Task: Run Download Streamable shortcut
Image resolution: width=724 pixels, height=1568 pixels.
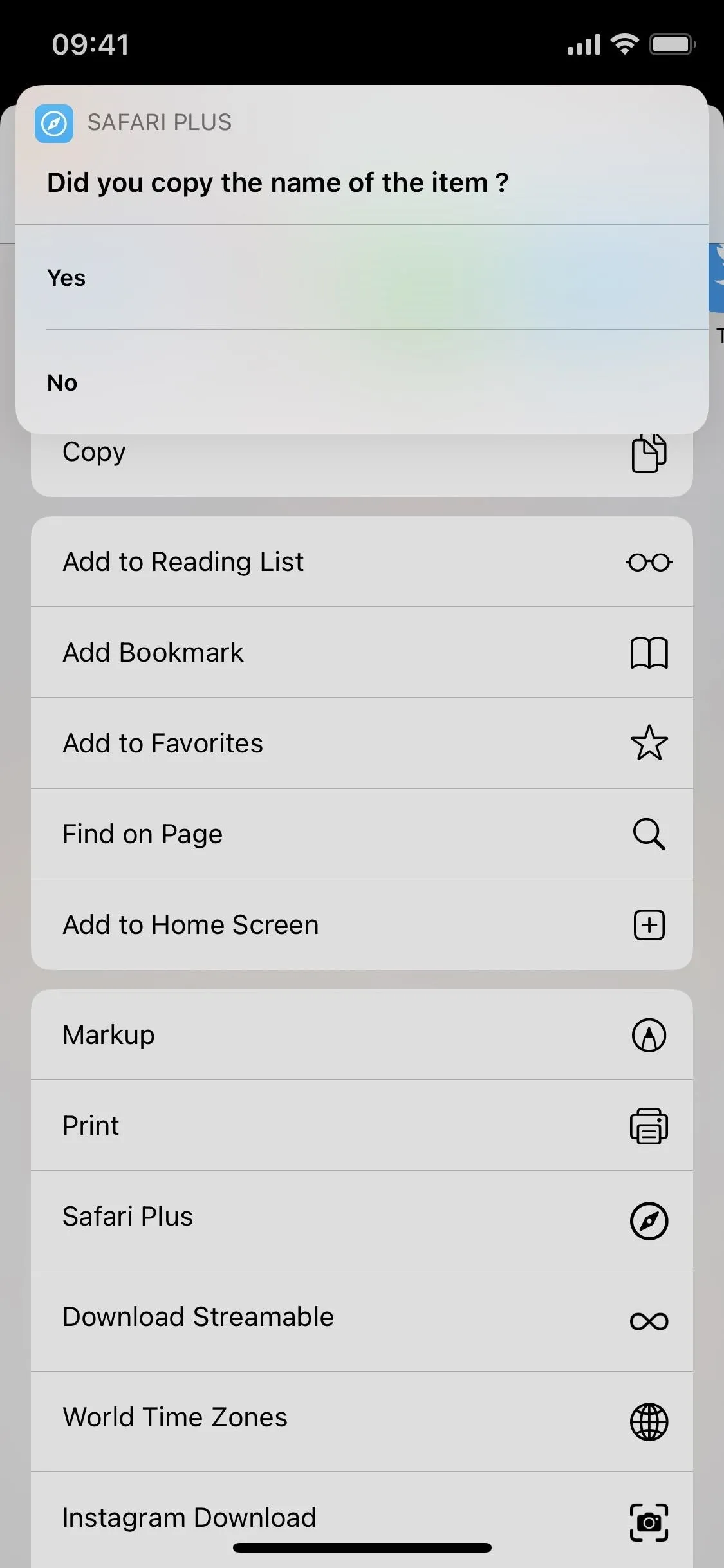Action: tap(362, 1321)
